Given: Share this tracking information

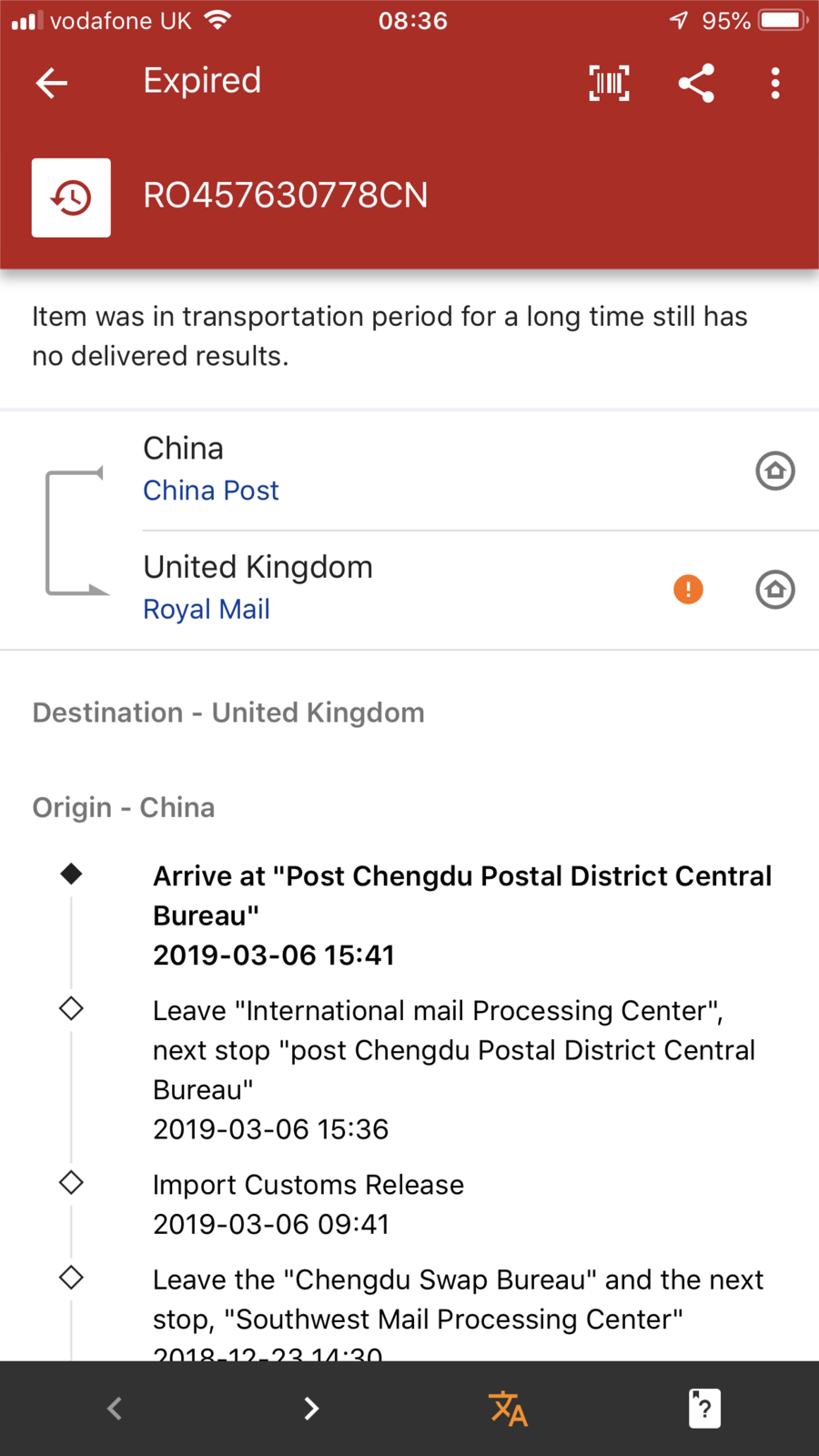Looking at the screenshot, I should pyautogui.click(x=696, y=83).
